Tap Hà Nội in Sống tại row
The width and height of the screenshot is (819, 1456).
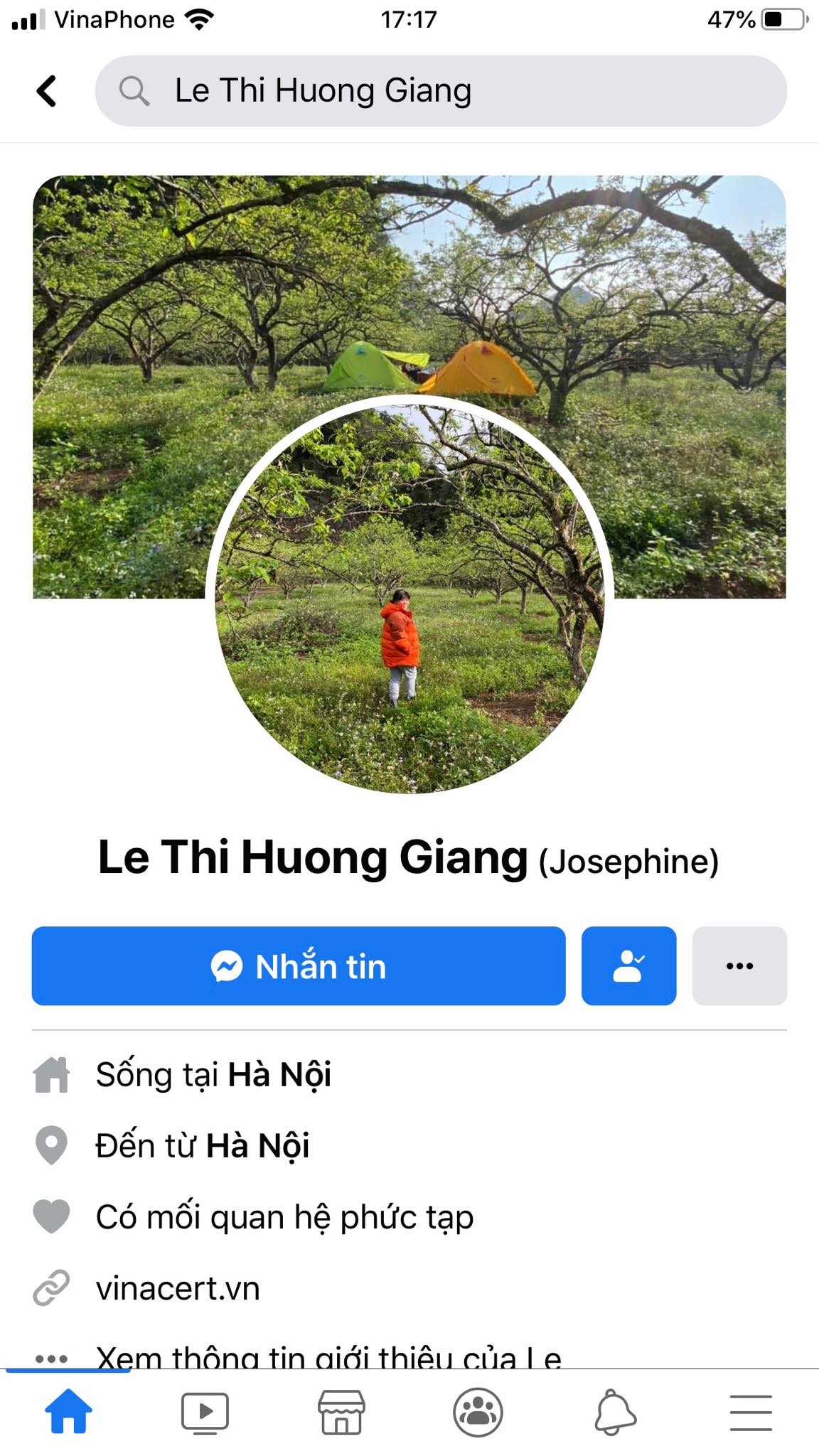click(x=279, y=1074)
